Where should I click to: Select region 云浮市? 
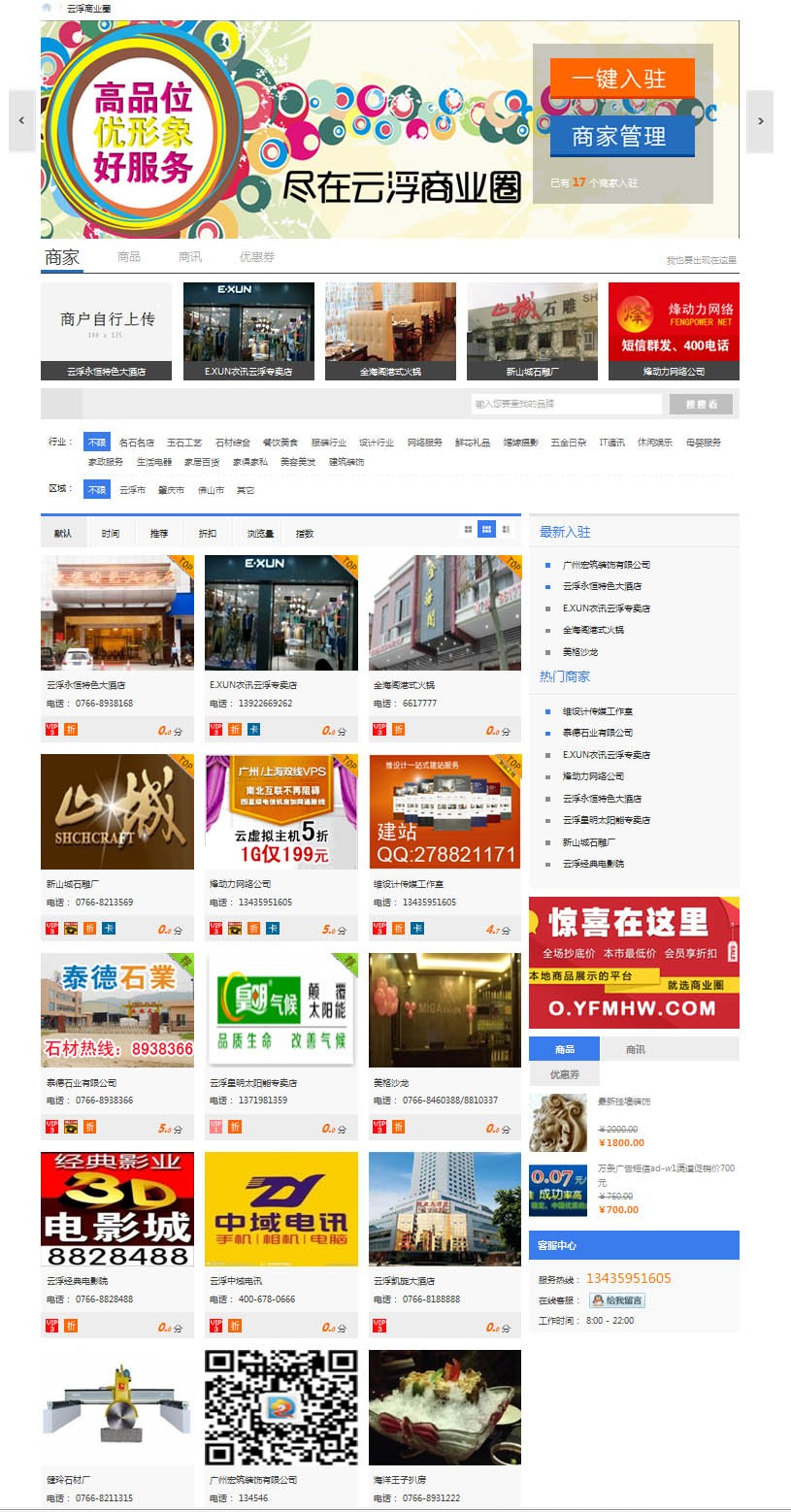pos(132,490)
